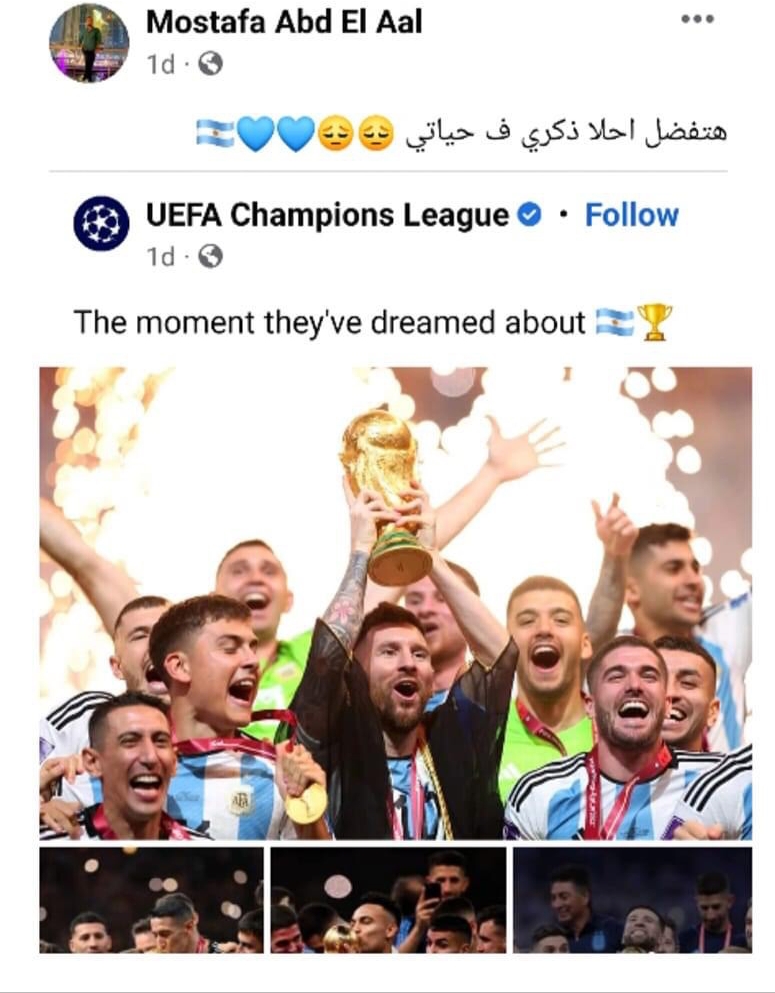Open the bottom-middle small photo
775x993 pixels.
point(388,900)
